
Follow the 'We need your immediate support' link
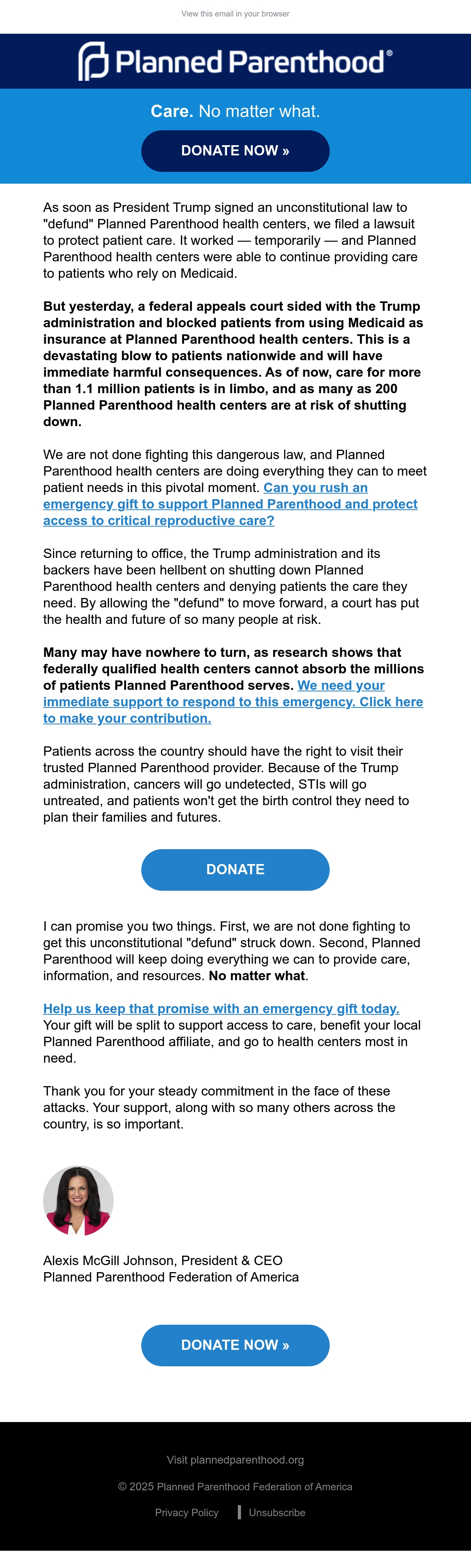point(233,702)
